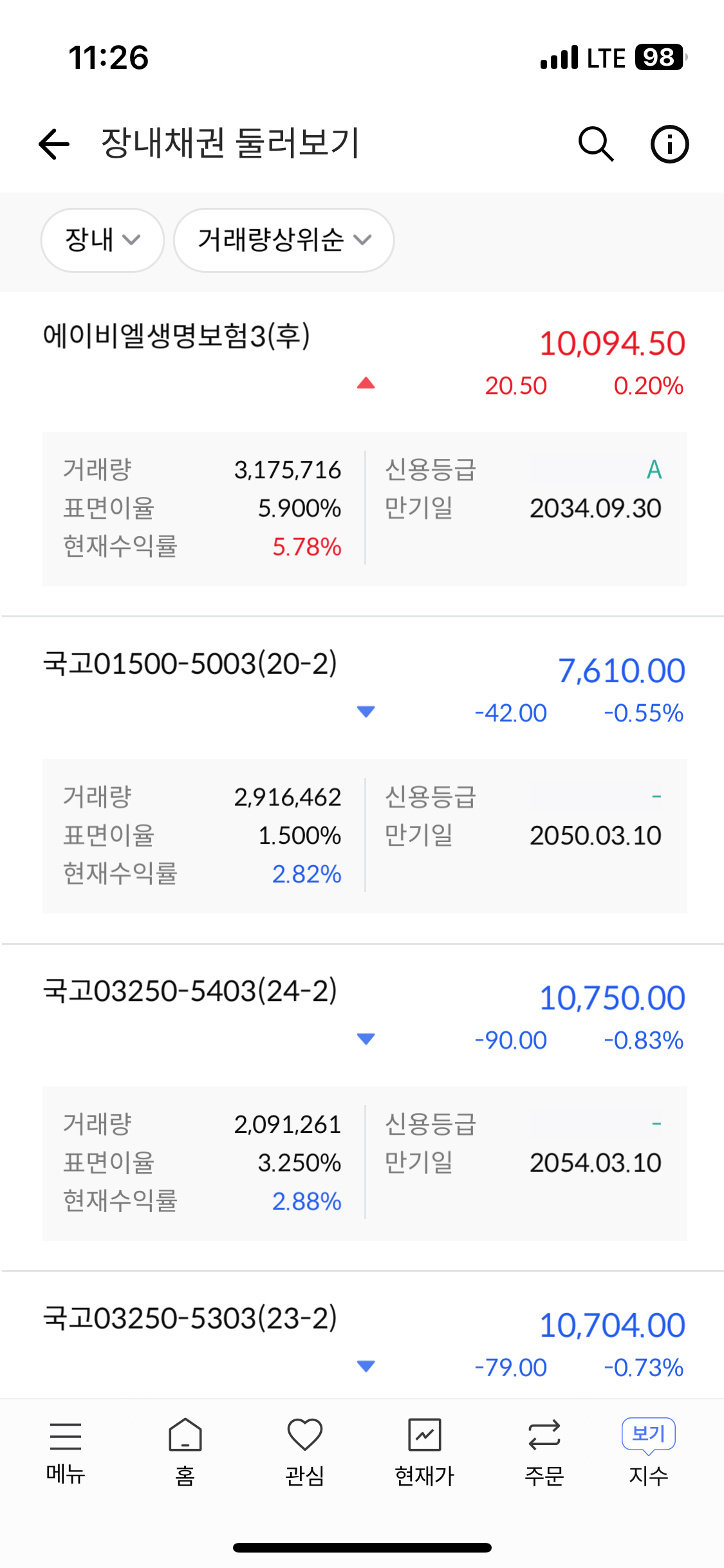Switch to the 현재가 tab
Screen dimensions: 724x1568
click(425, 1453)
